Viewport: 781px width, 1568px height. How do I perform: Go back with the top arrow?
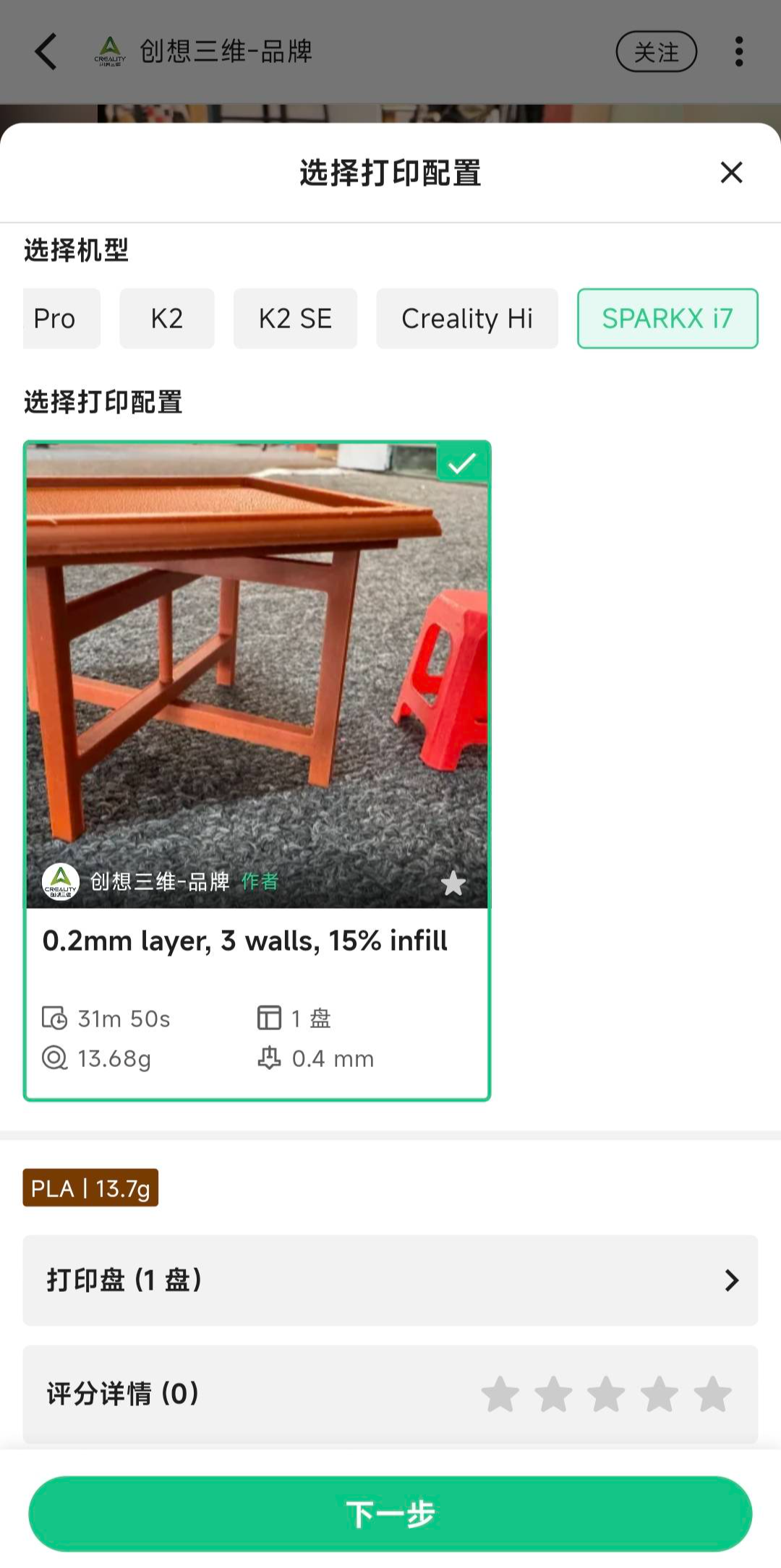[x=46, y=52]
